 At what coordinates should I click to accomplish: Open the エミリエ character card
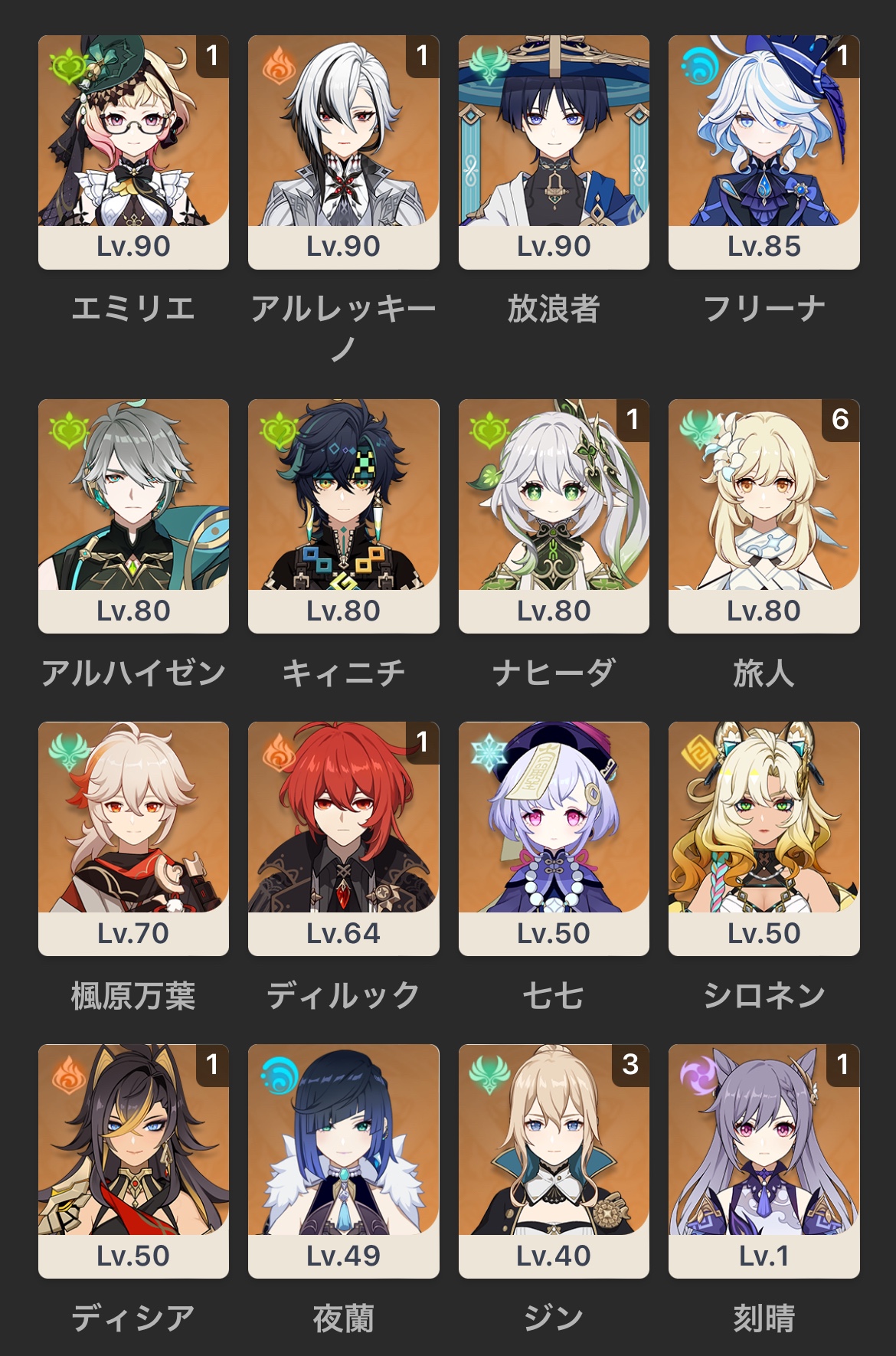pyautogui.click(x=133, y=152)
